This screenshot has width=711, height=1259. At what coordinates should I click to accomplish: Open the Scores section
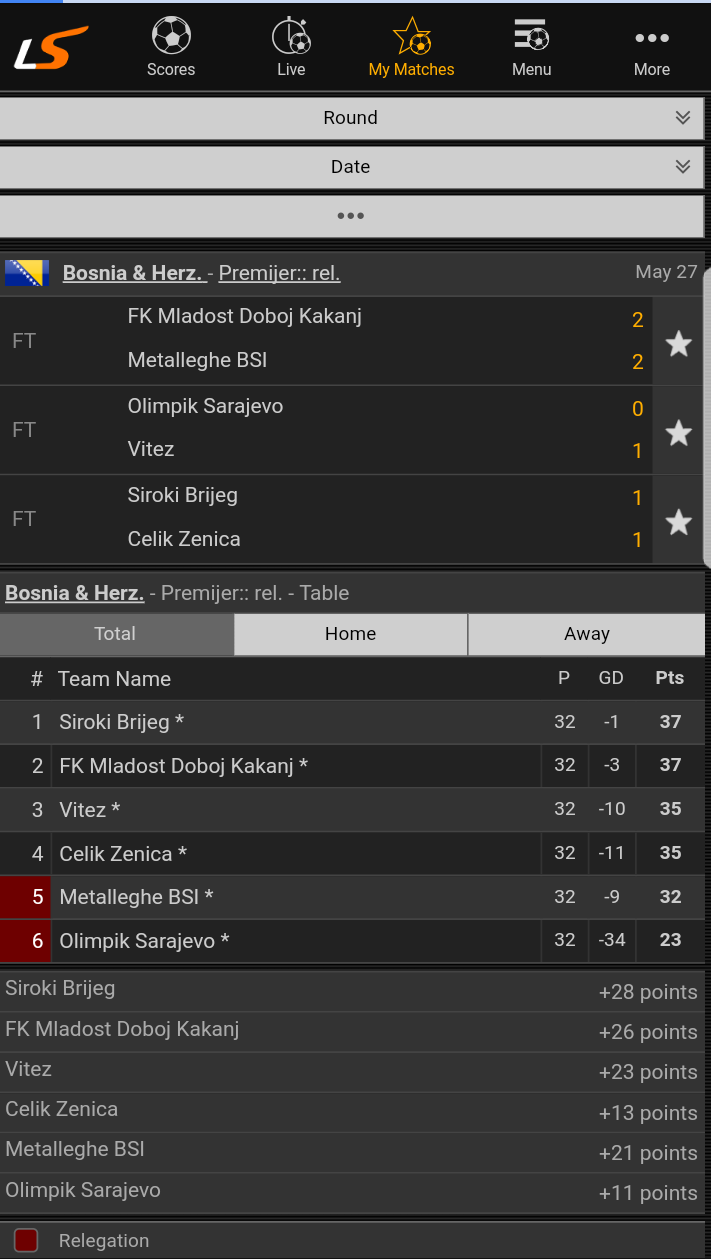171,48
